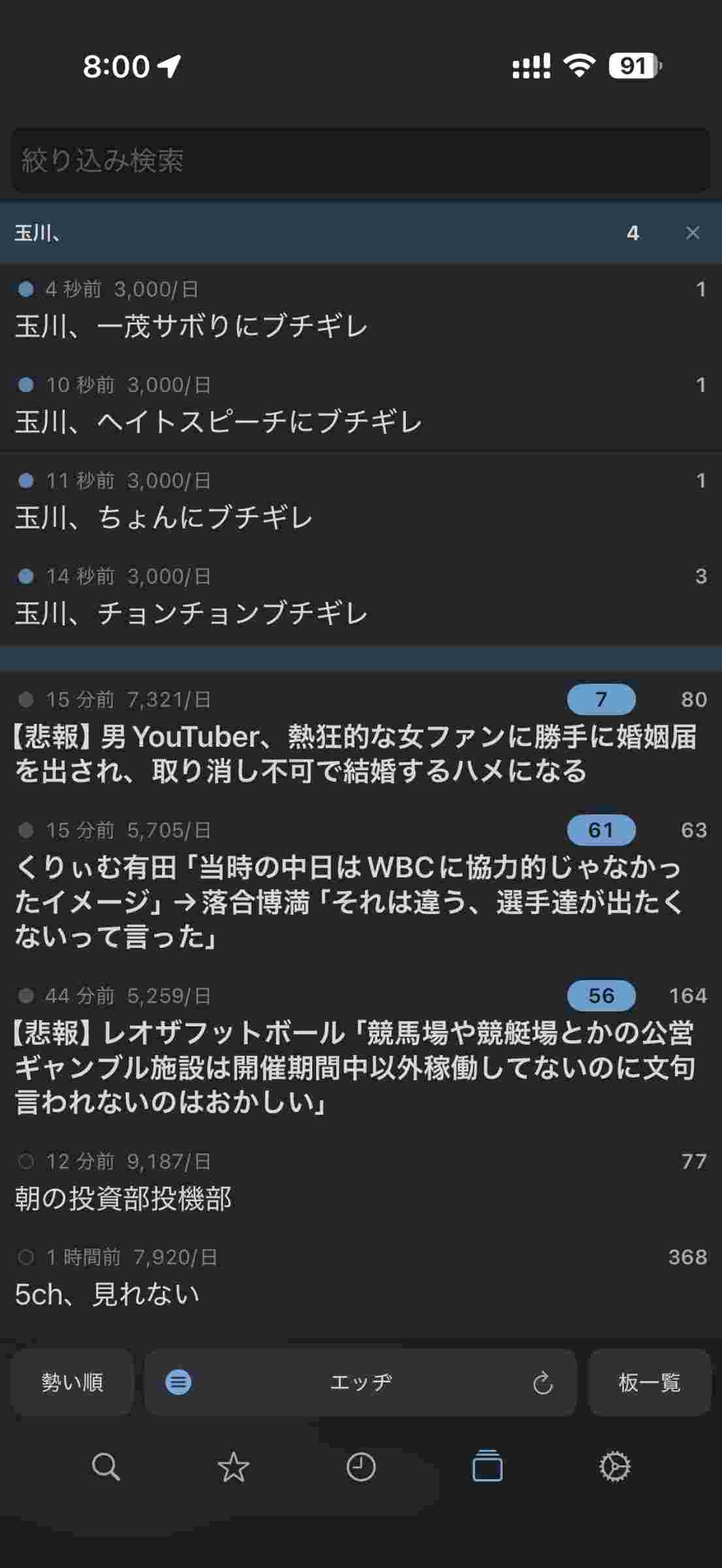
Task: Switch to the history clock tab
Action: coord(361,1467)
